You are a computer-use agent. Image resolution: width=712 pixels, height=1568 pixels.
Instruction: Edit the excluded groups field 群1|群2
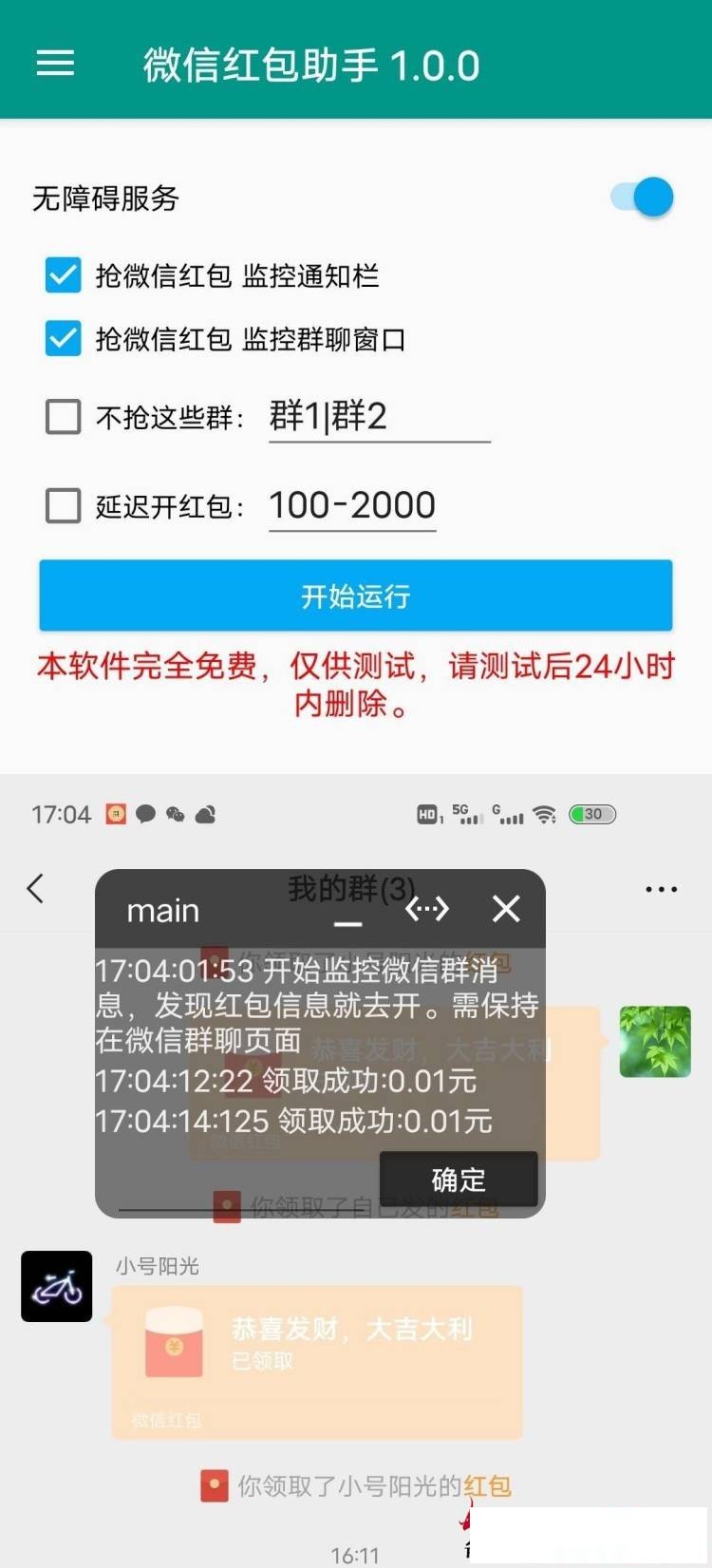[378, 416]
